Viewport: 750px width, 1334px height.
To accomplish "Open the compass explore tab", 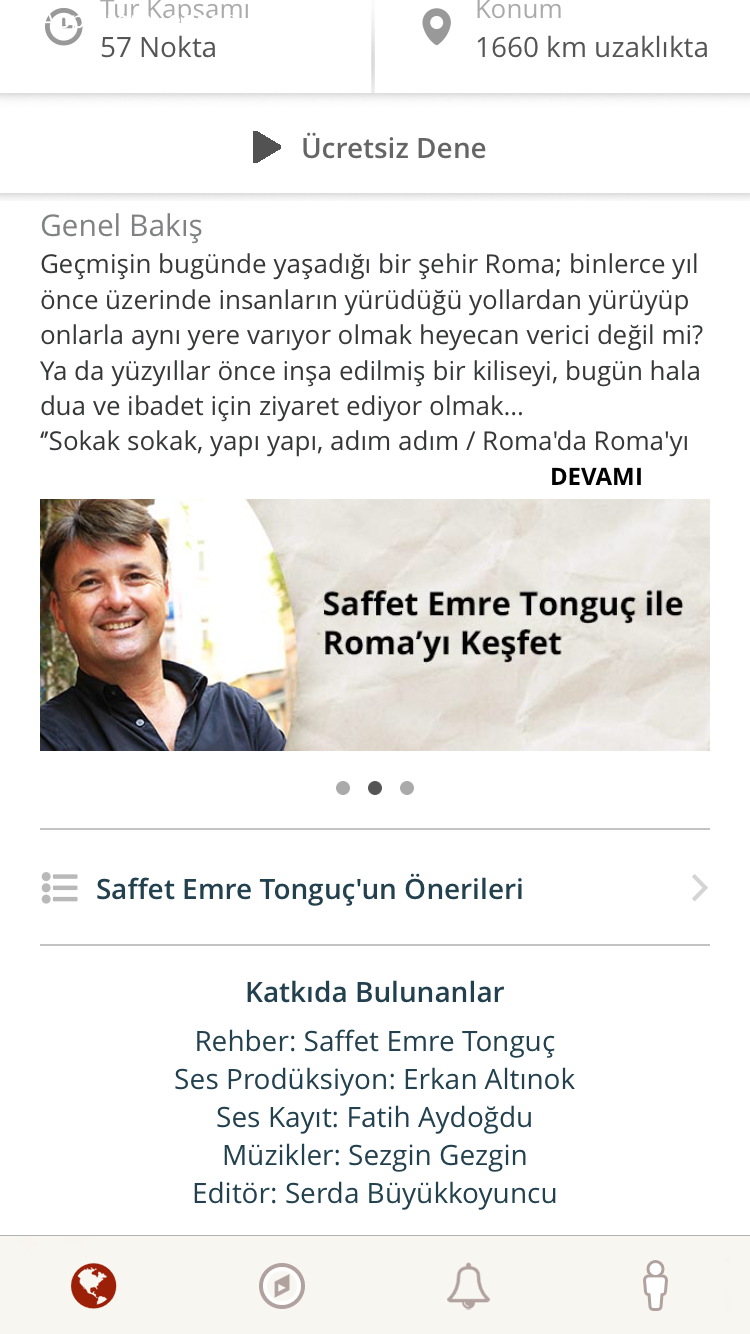I will [x=281, y=1285].
